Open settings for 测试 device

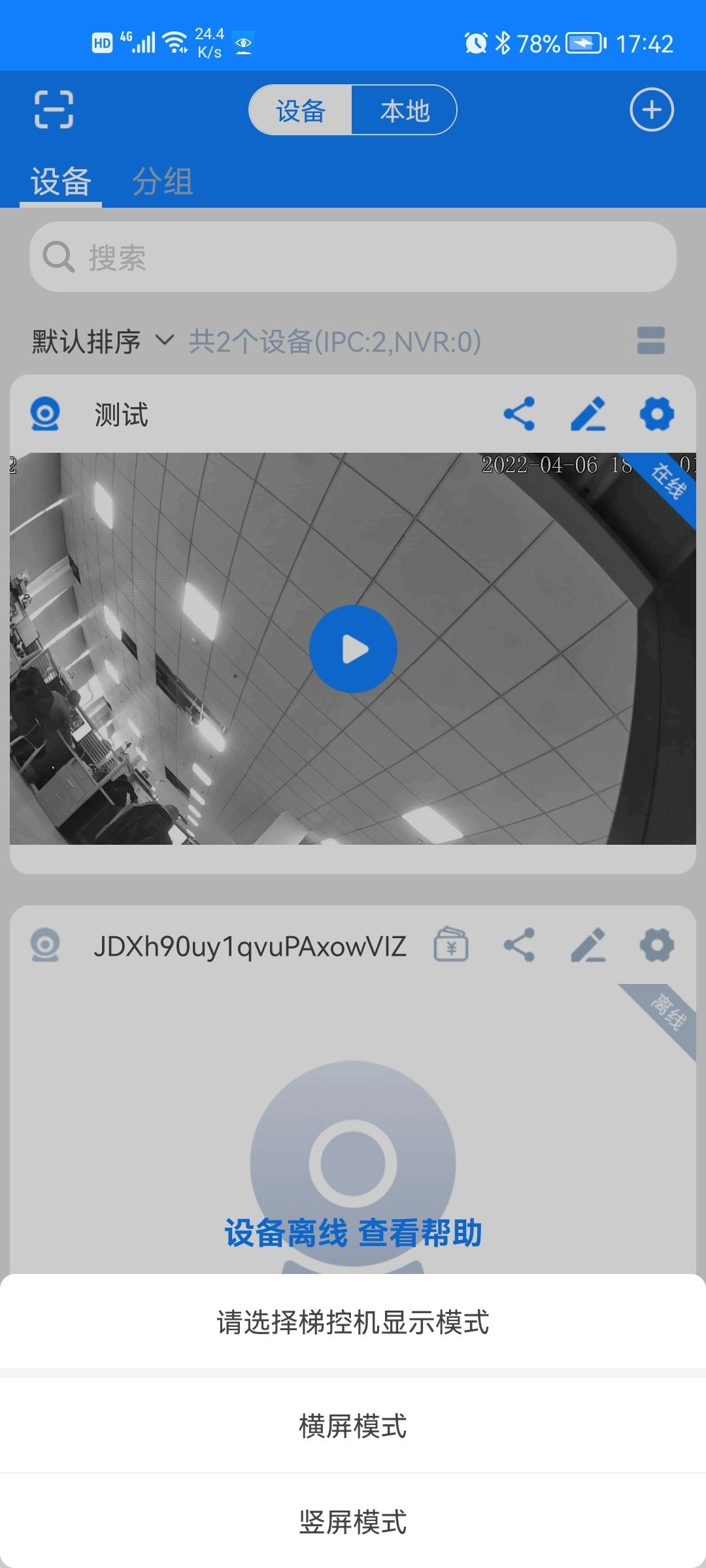click(x=656, y=414)
